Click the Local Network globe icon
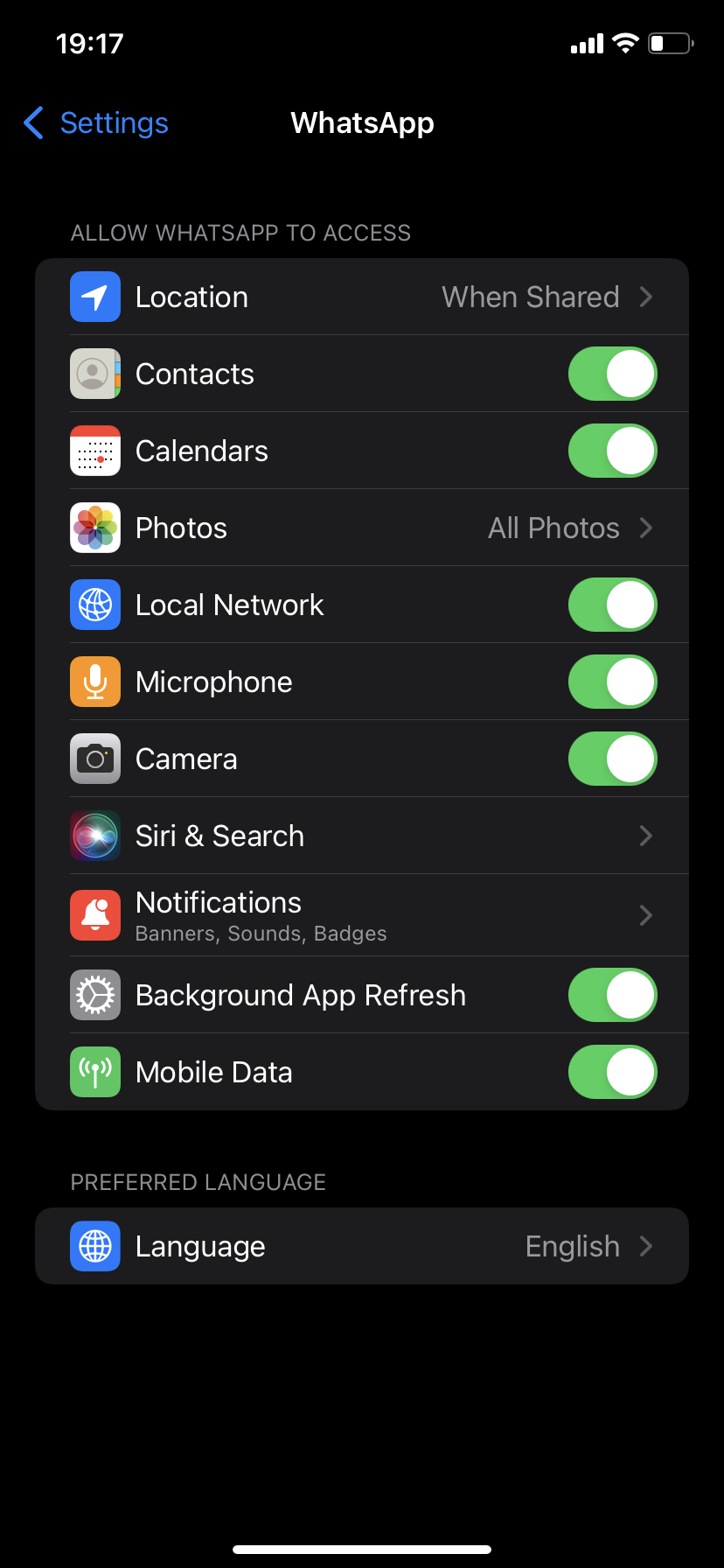 click(94, 605)
